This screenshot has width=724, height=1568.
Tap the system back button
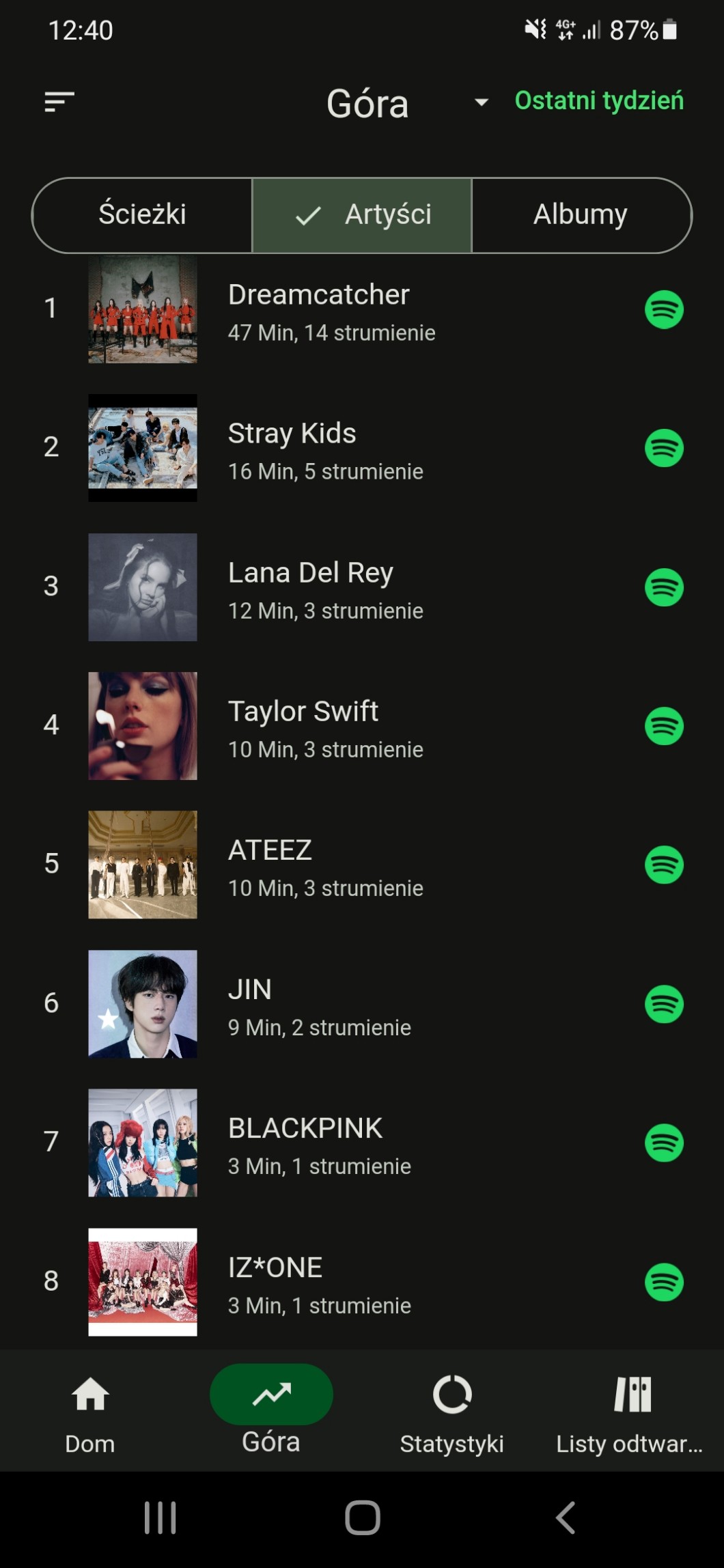(565, 1517)
